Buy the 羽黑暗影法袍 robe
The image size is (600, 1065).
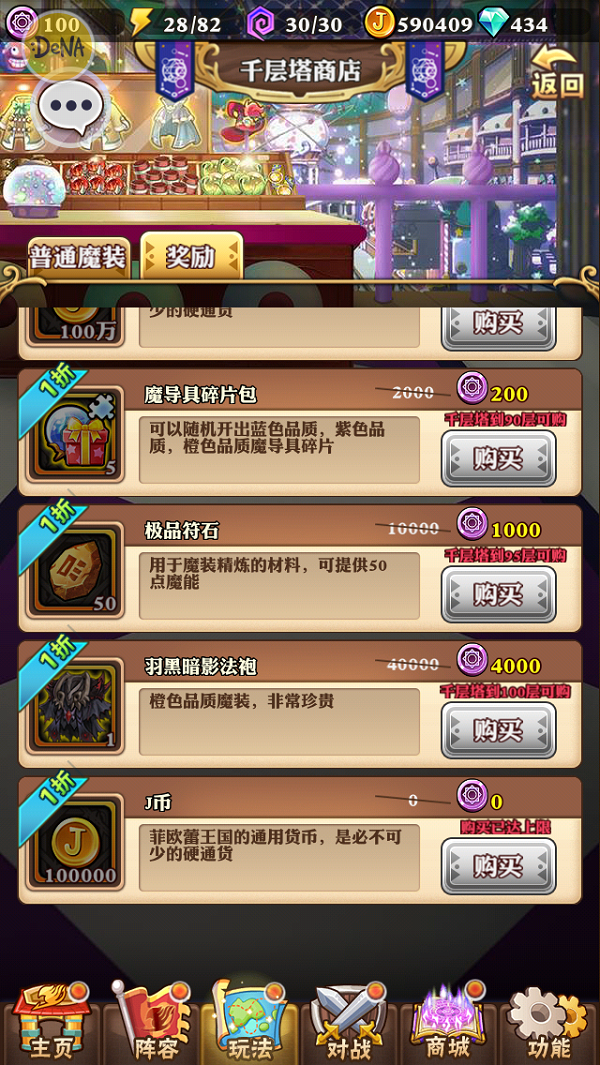(x=498, y=730)
